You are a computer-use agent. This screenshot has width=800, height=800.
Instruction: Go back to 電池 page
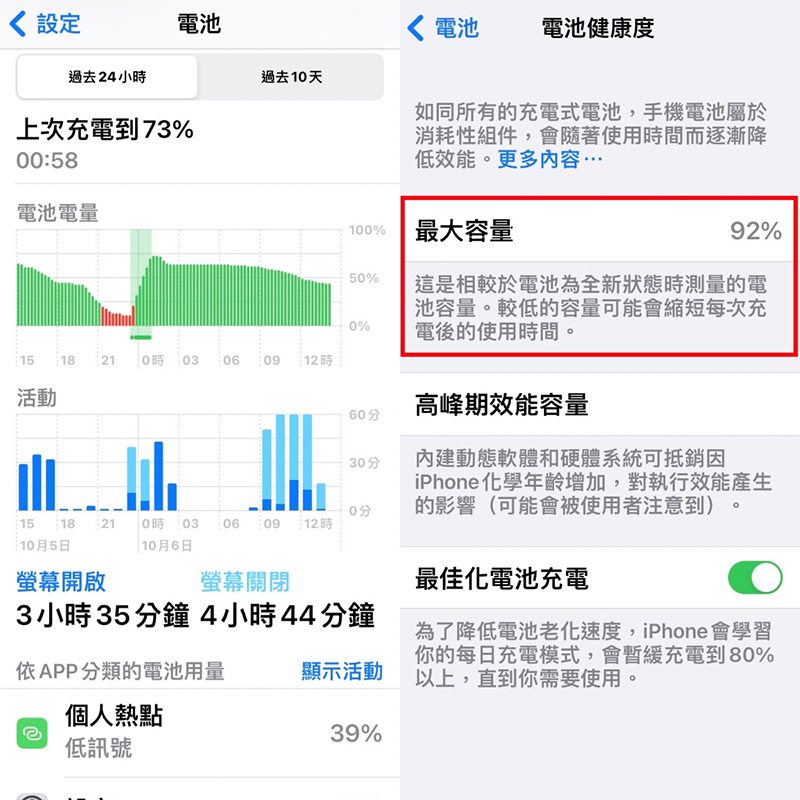(444, 27)
